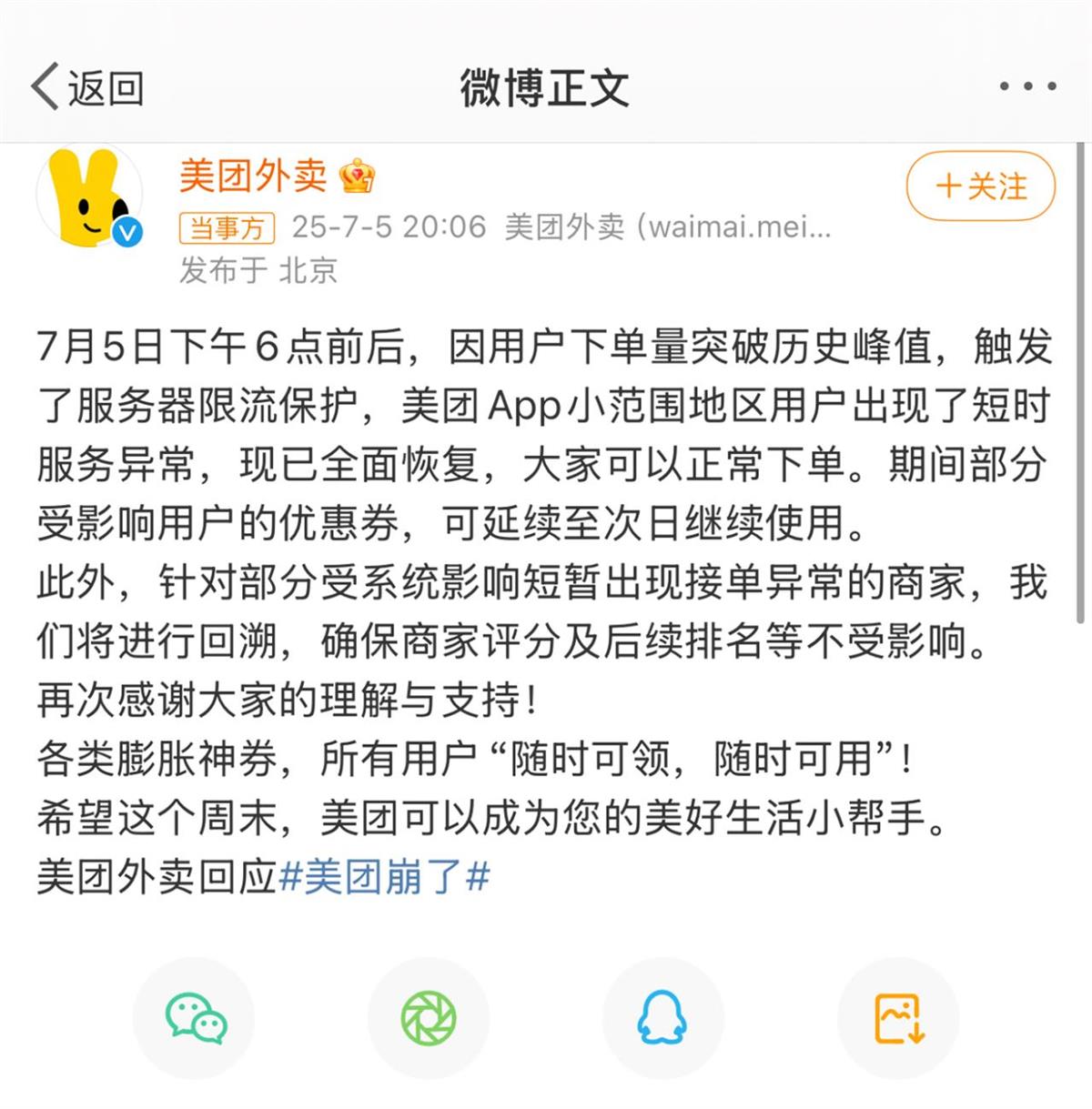
Task: Share via the green shutter icon
Action: (429, 1018)
